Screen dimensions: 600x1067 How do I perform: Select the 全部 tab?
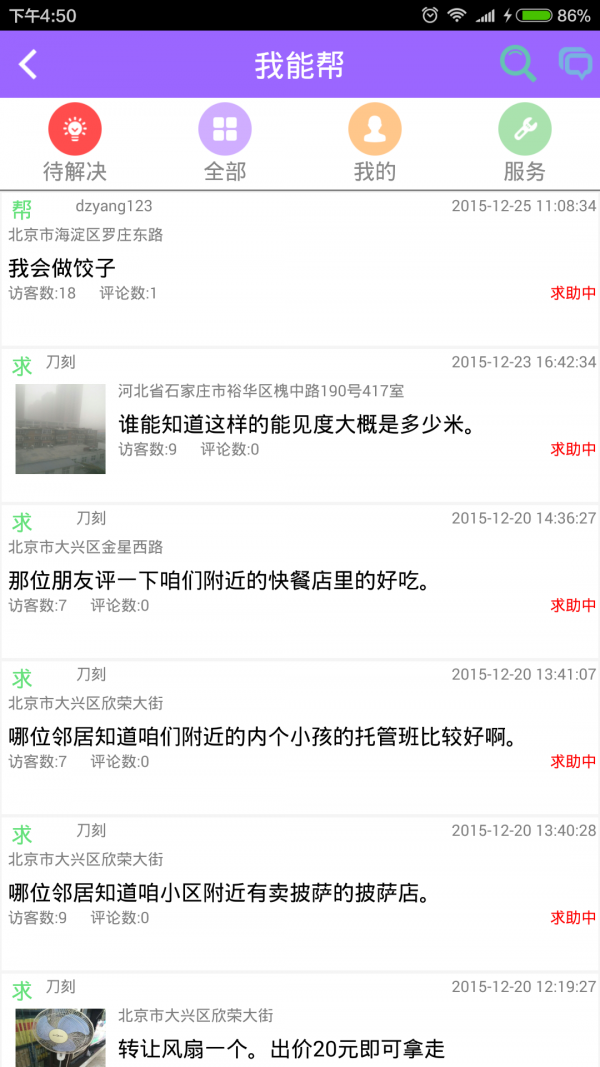[x=225, y=143]
